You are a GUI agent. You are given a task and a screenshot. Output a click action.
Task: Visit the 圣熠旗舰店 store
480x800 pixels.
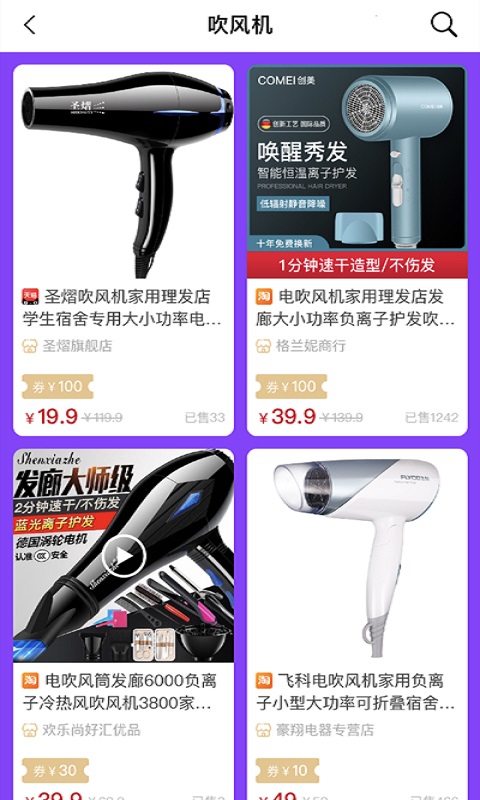[x=67, y=346]
